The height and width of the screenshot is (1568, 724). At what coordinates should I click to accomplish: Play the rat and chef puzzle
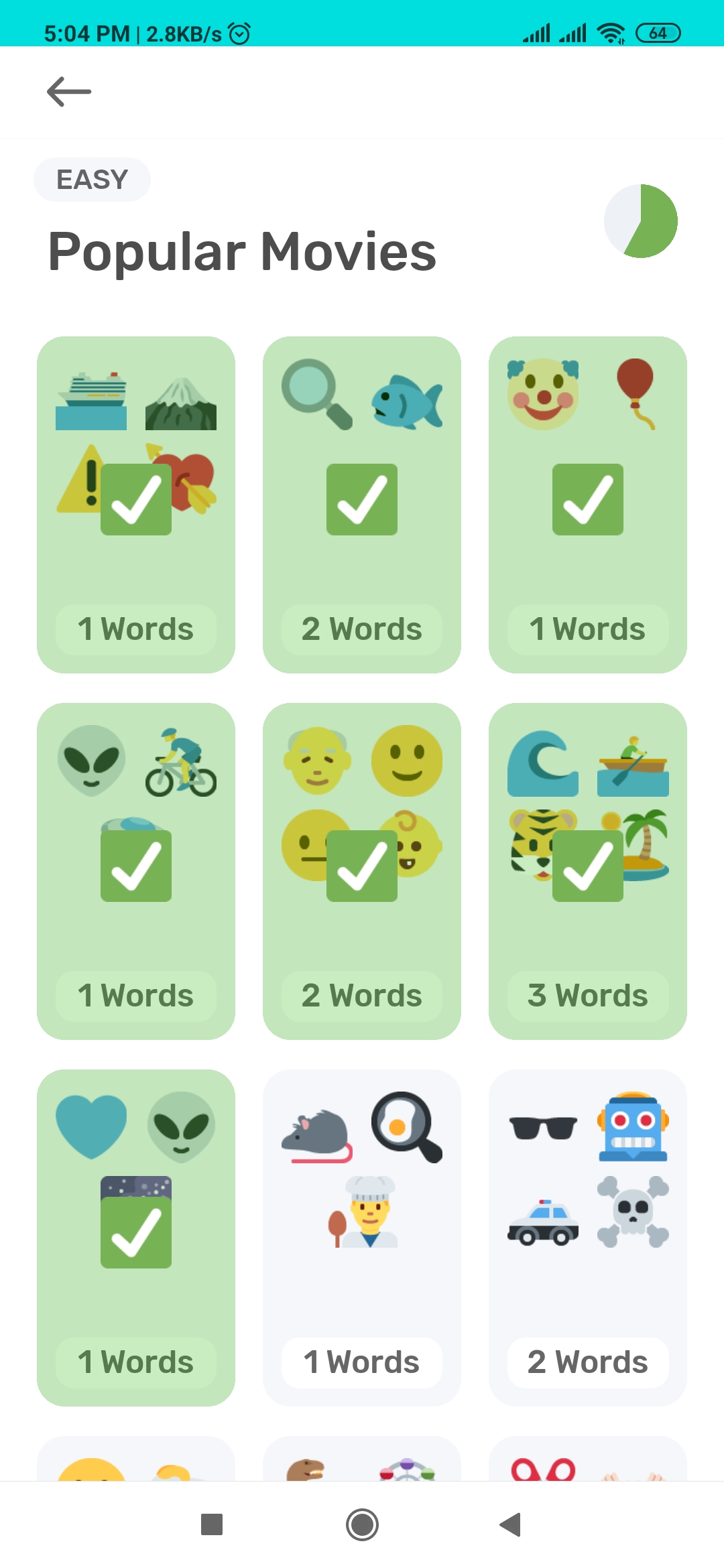362,1238
